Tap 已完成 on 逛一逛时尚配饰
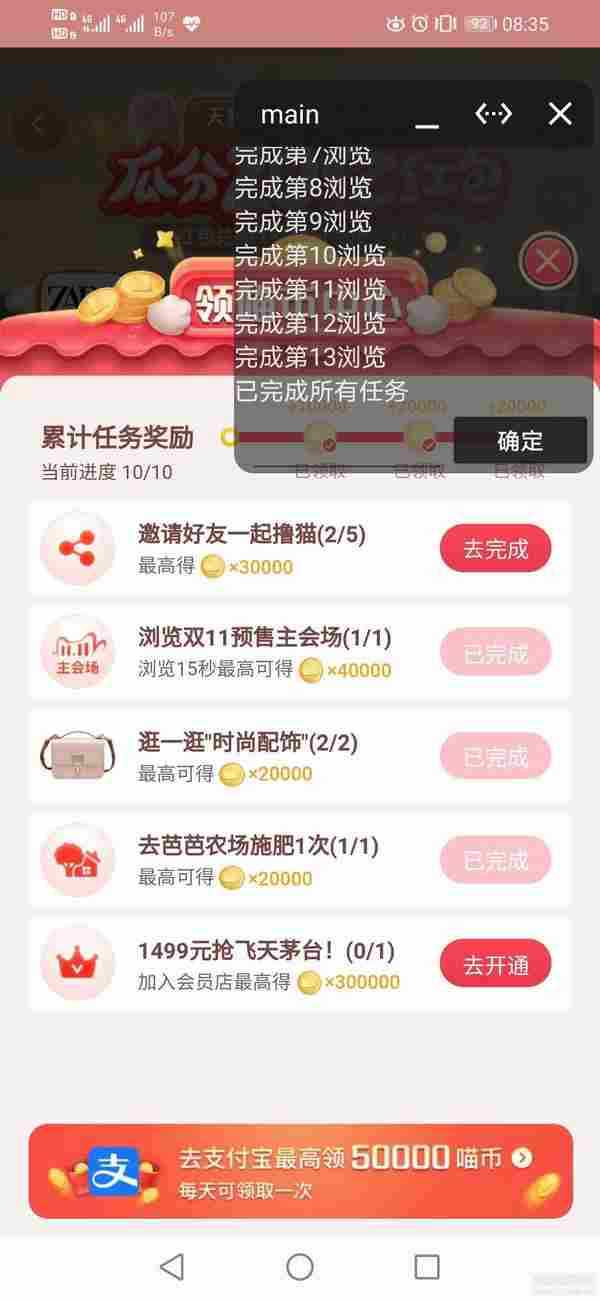The image size is (600, 1300). pos(495,756)
